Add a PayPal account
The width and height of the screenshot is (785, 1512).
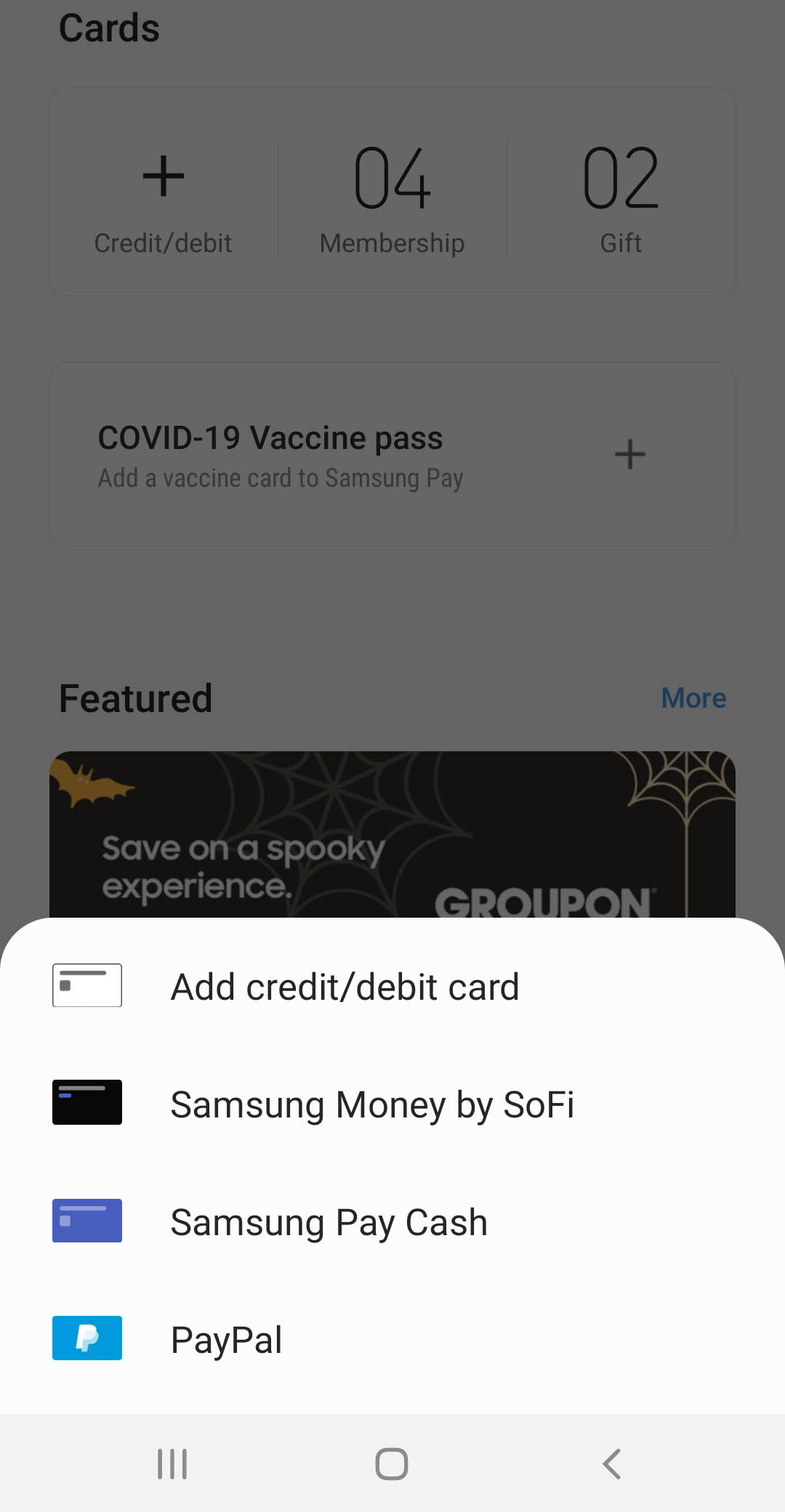tap(226, 1339)
